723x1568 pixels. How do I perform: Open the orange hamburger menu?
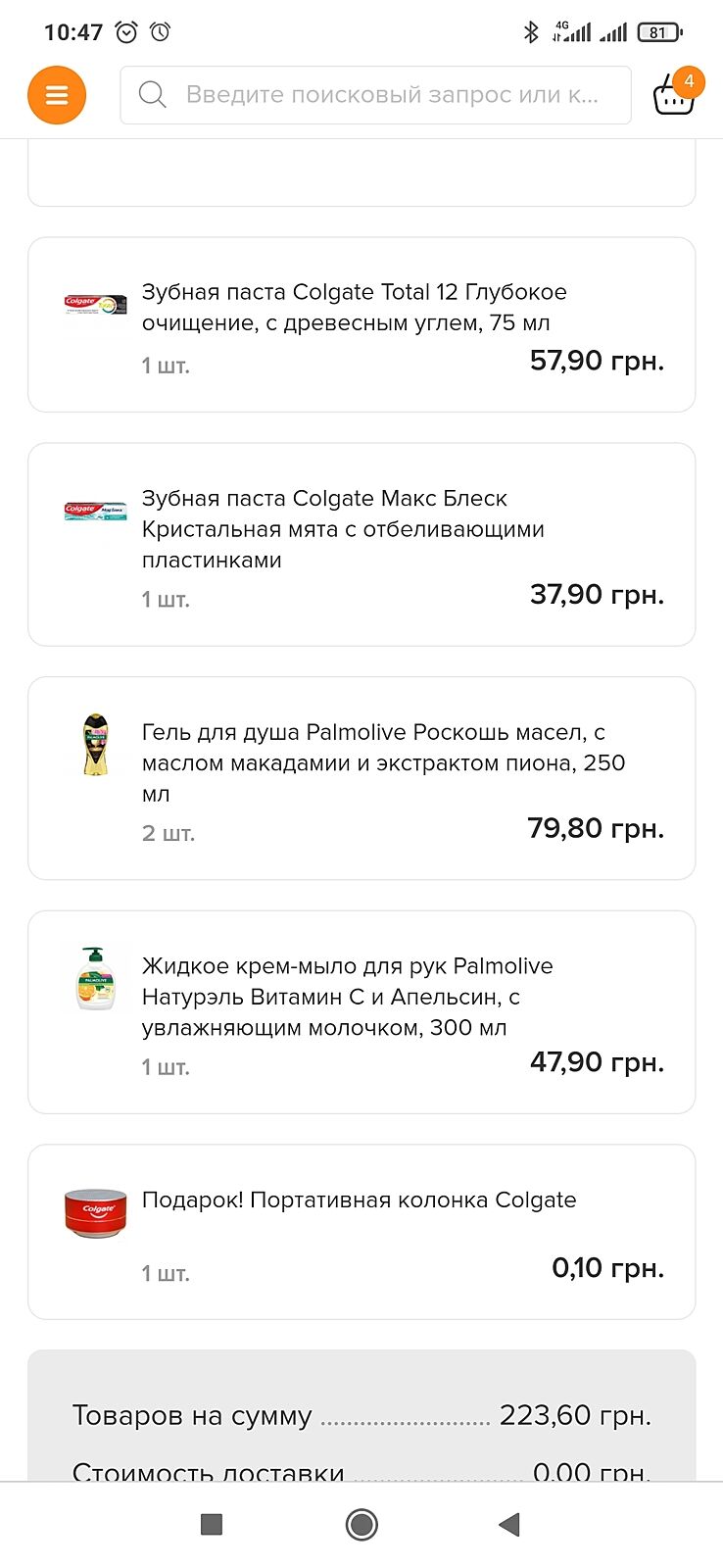coord(57,95)
